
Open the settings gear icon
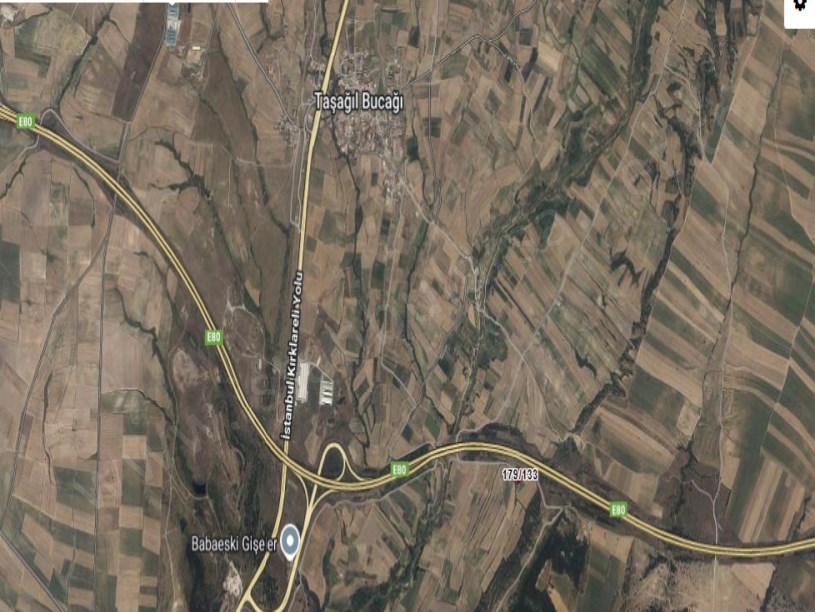click(800, 4)
